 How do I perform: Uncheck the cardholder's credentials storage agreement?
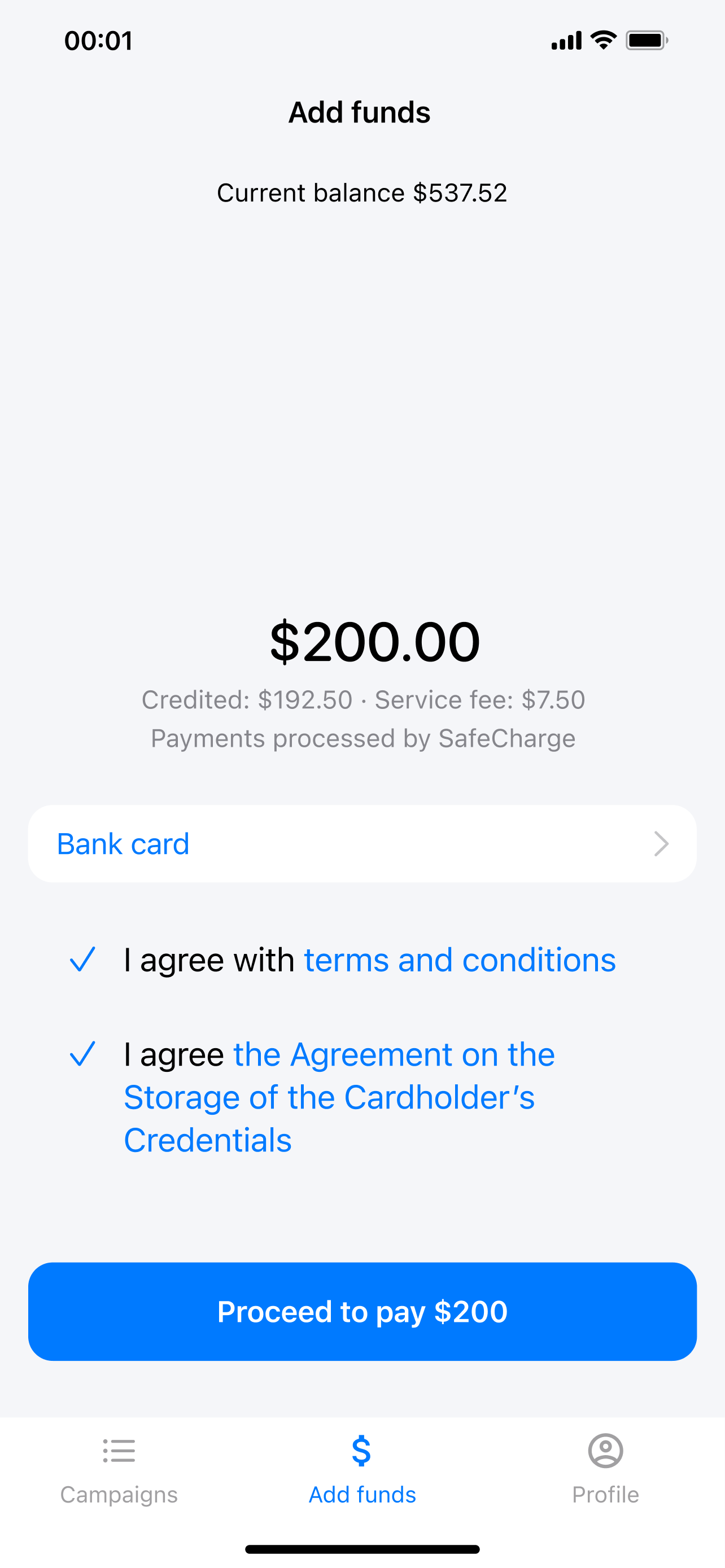pos(82,1054)
